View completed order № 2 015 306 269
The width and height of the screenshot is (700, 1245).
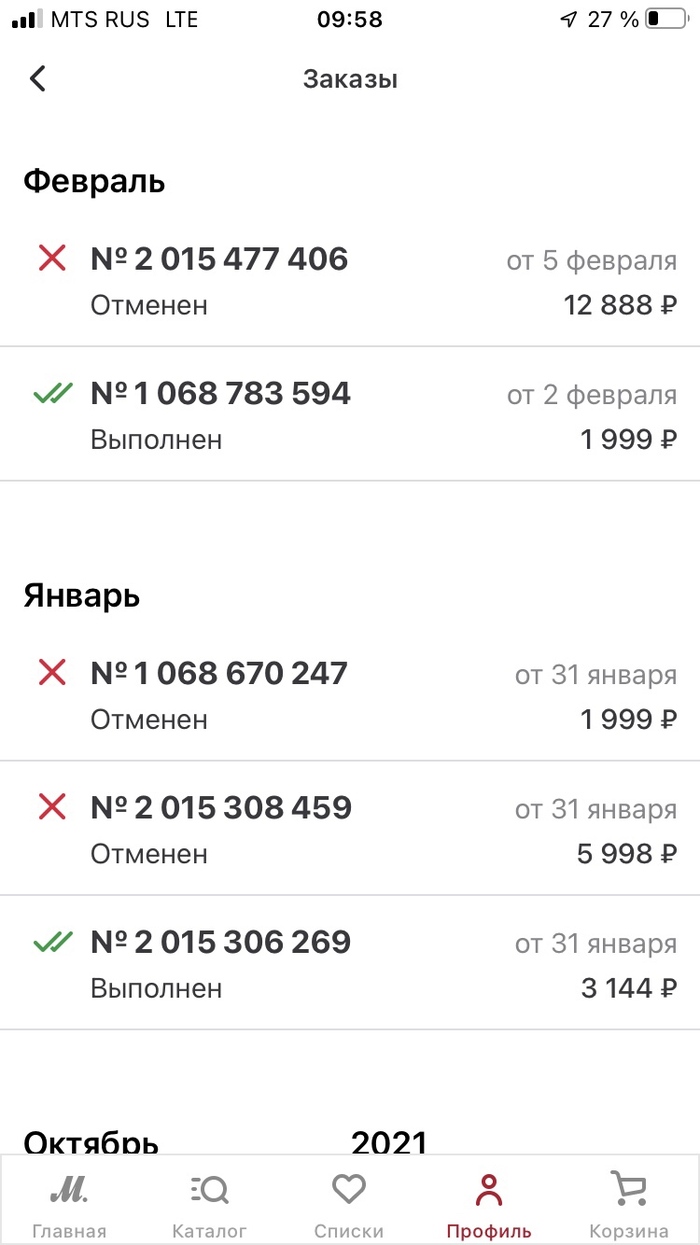click(350, 964)
